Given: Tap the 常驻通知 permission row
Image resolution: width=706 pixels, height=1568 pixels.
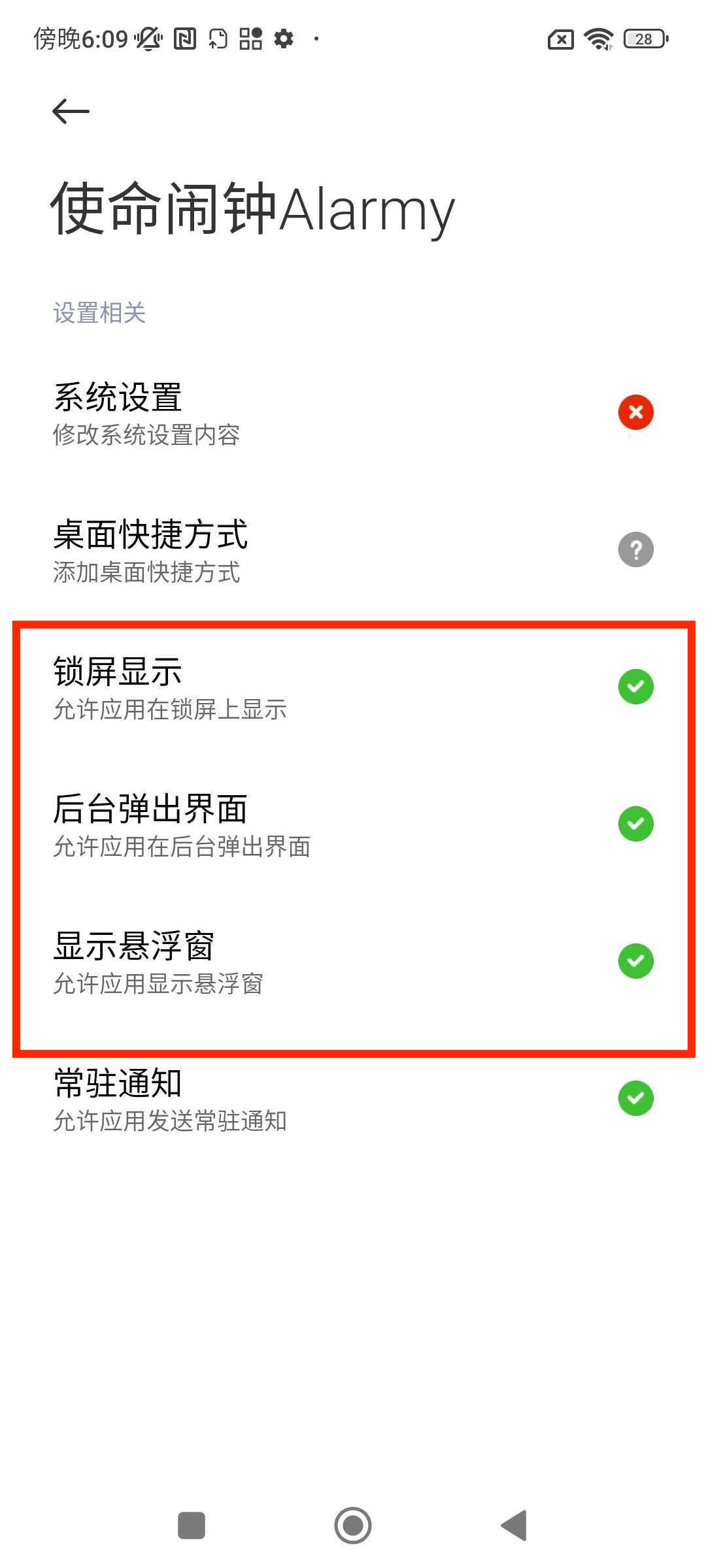Looking at the screenshot, I should pyautogui.click(x=353, y=1099).
